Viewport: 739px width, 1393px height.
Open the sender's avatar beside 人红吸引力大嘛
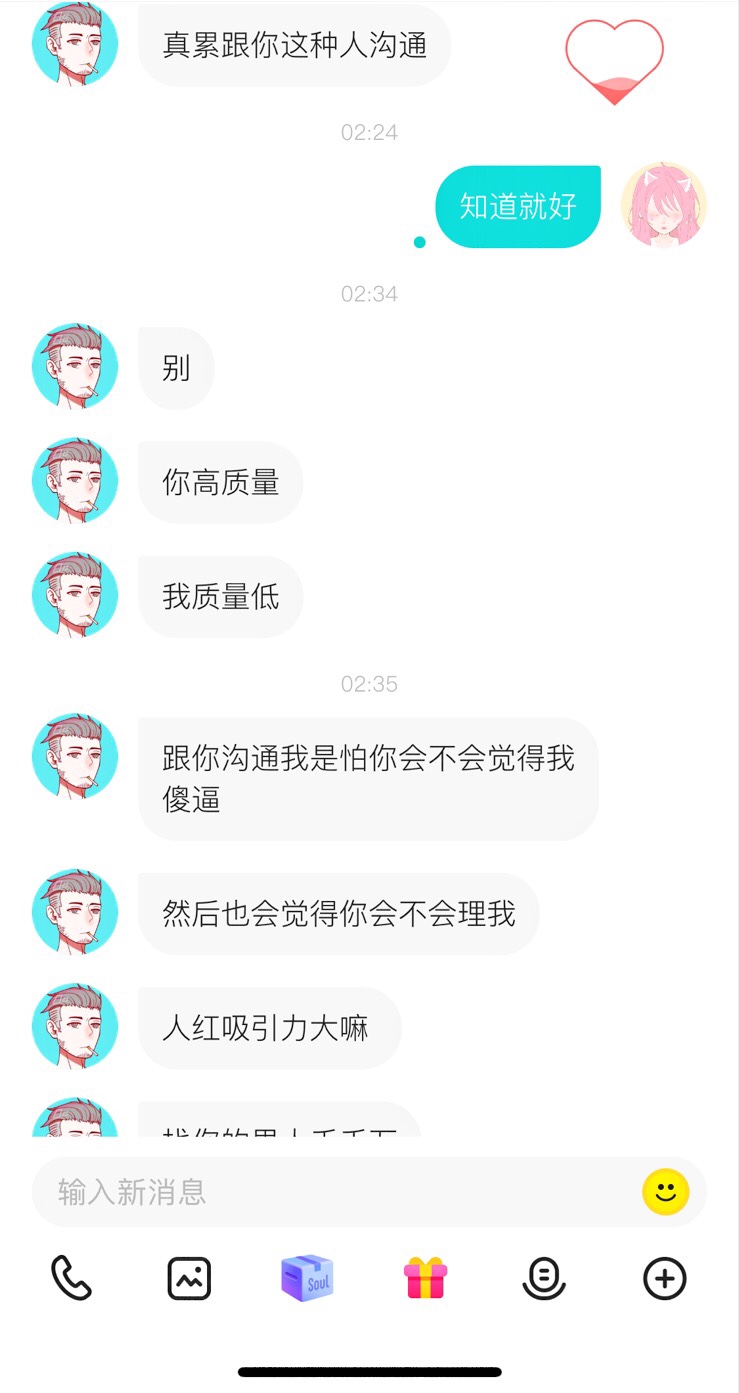point(75,1027)
